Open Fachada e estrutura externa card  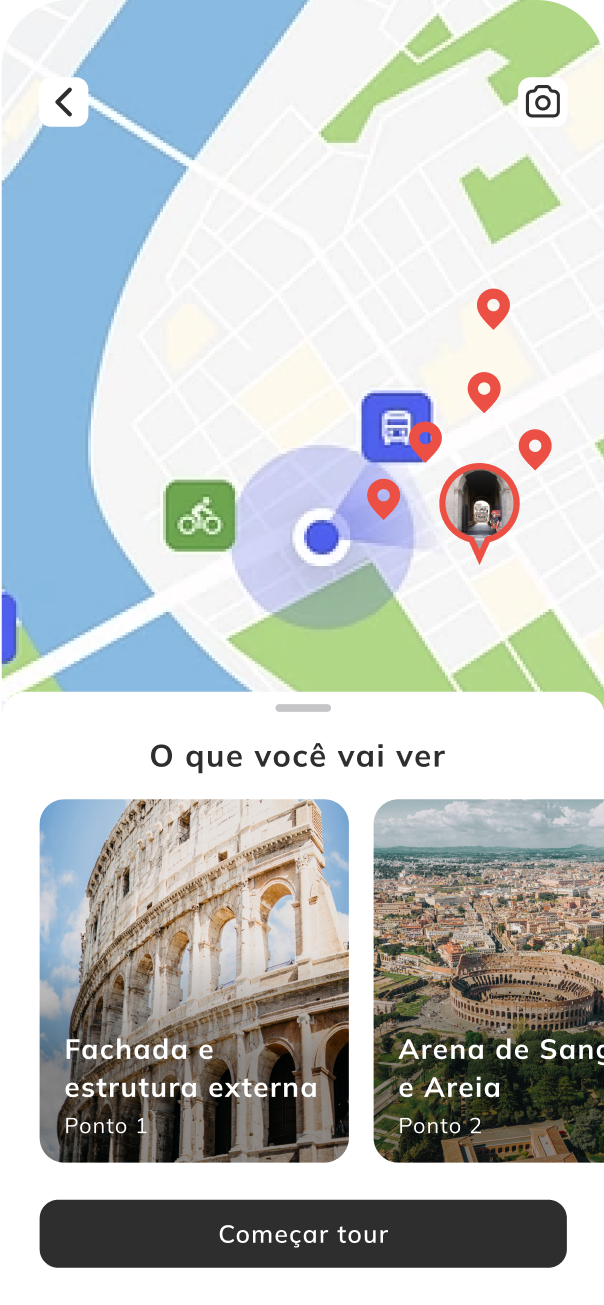click(194, 980)
